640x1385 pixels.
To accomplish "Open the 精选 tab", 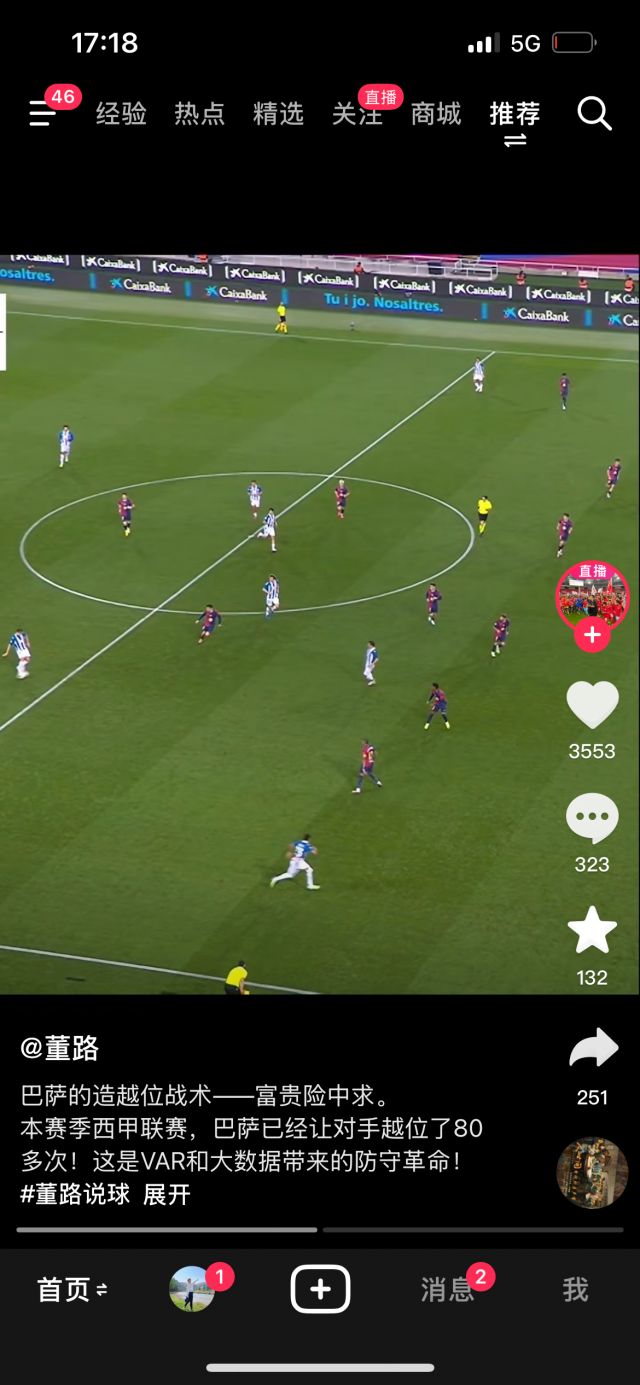I will 278,114.
